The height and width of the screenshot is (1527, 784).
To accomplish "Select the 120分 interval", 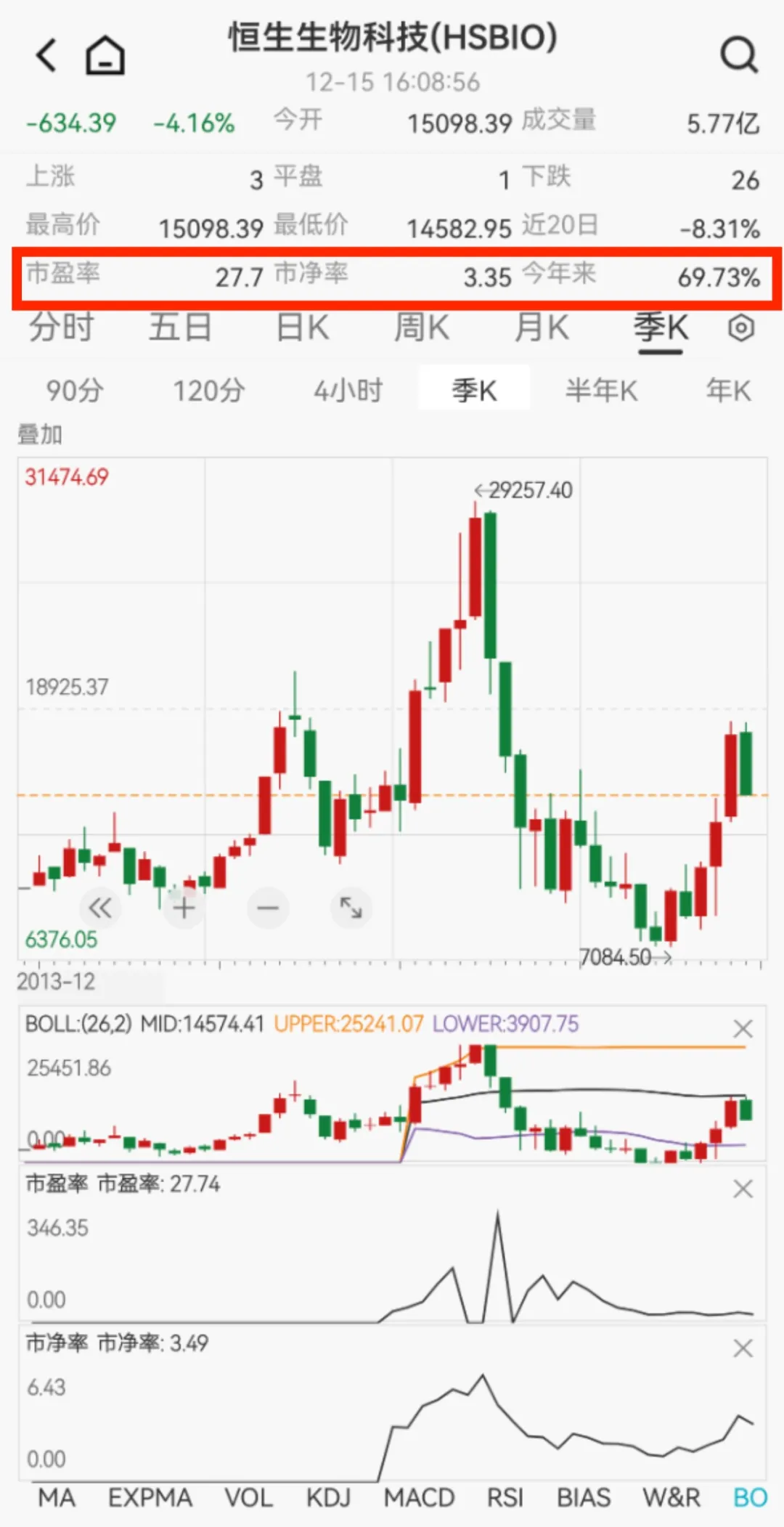I will (208, 390).
